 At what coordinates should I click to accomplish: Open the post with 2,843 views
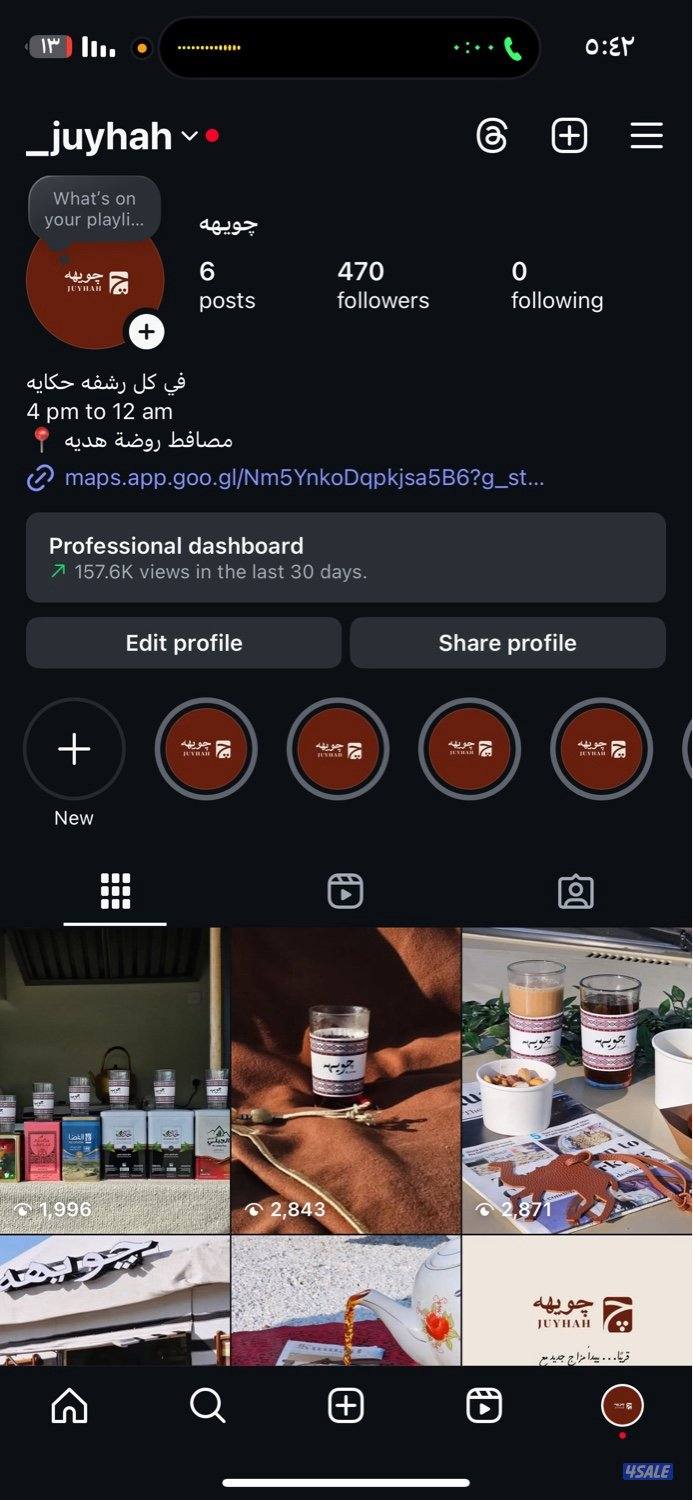[x=345, y=1080]
